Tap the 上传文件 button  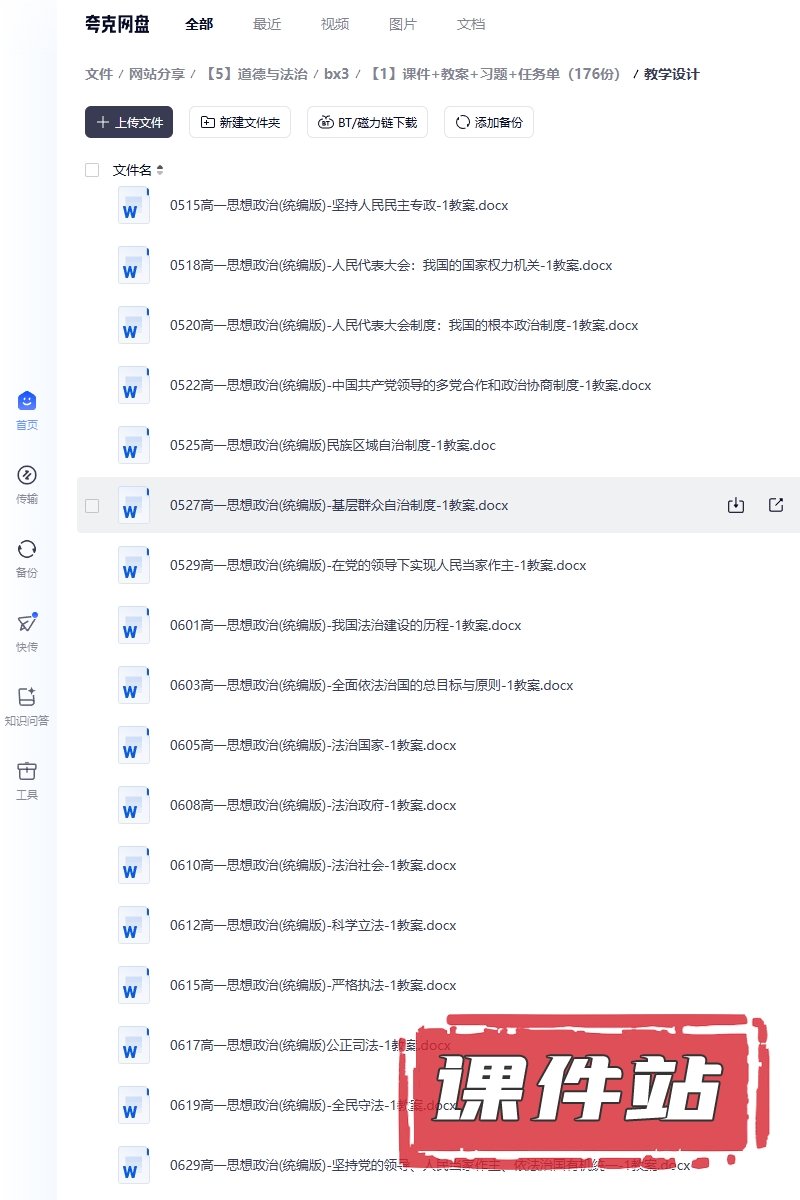129,122
